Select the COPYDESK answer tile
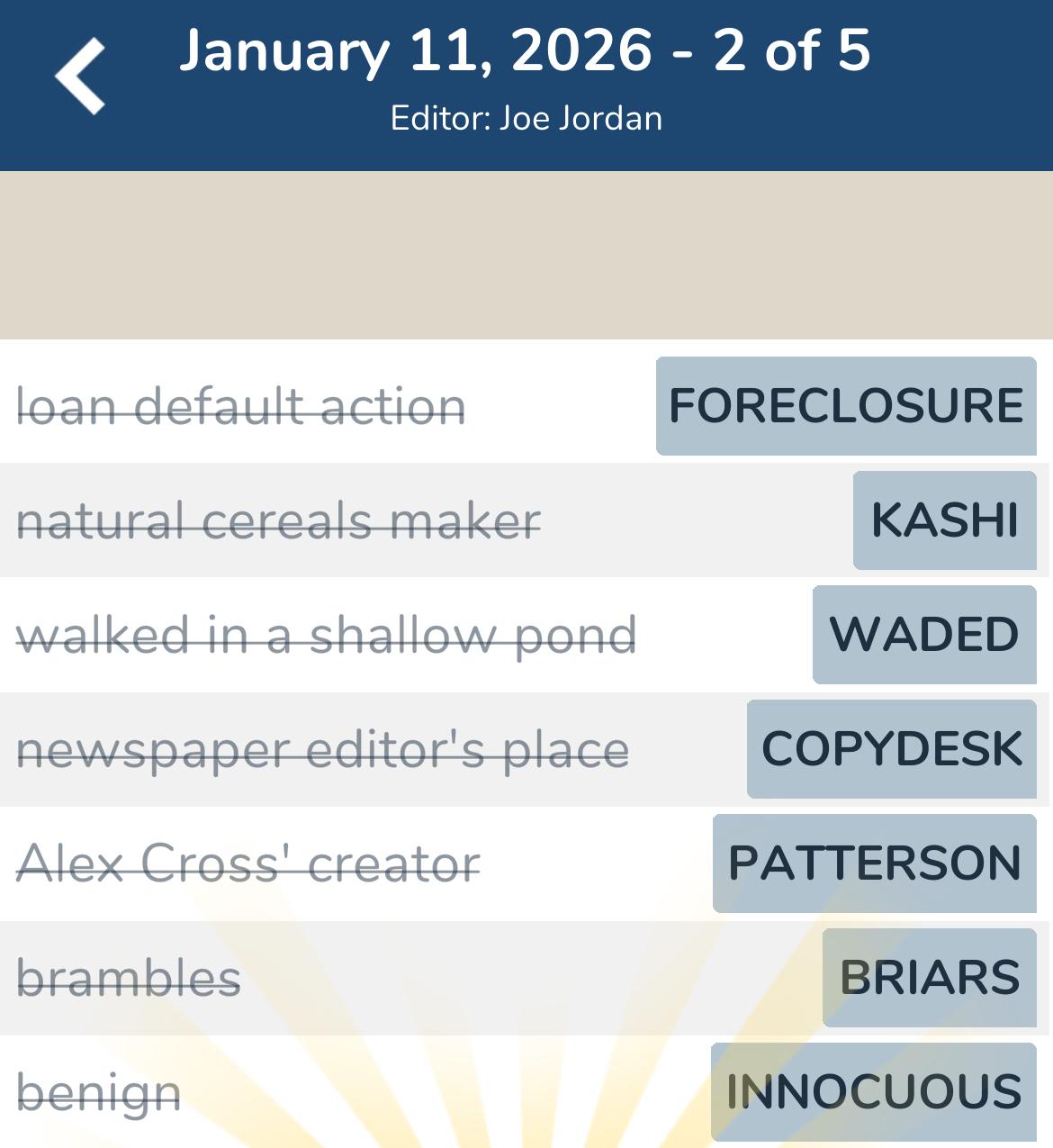 pyautogui.click(x=890, y=749)
